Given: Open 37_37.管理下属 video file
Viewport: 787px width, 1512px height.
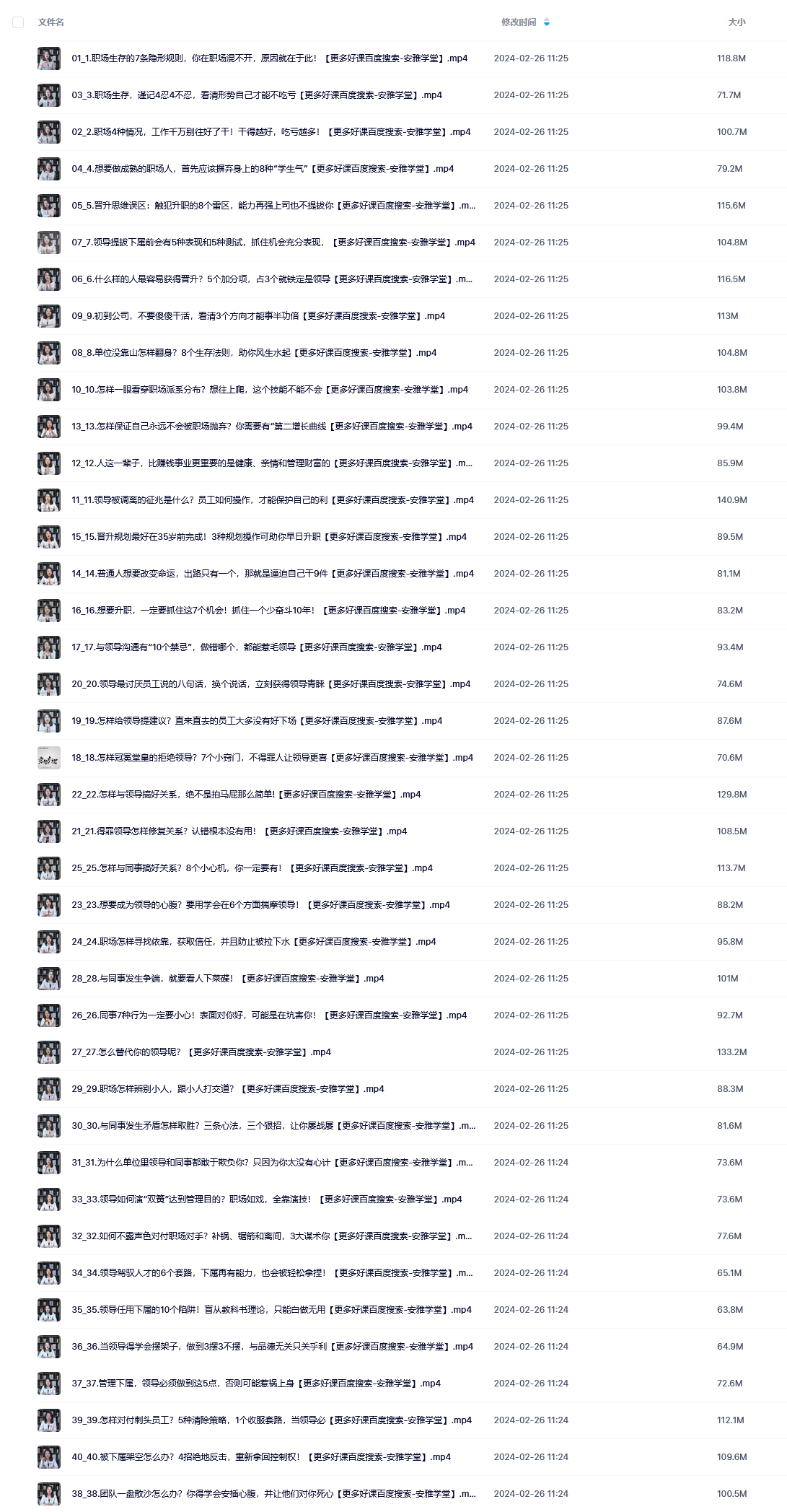Looking at the screenshot, I should pos(256,1384).
